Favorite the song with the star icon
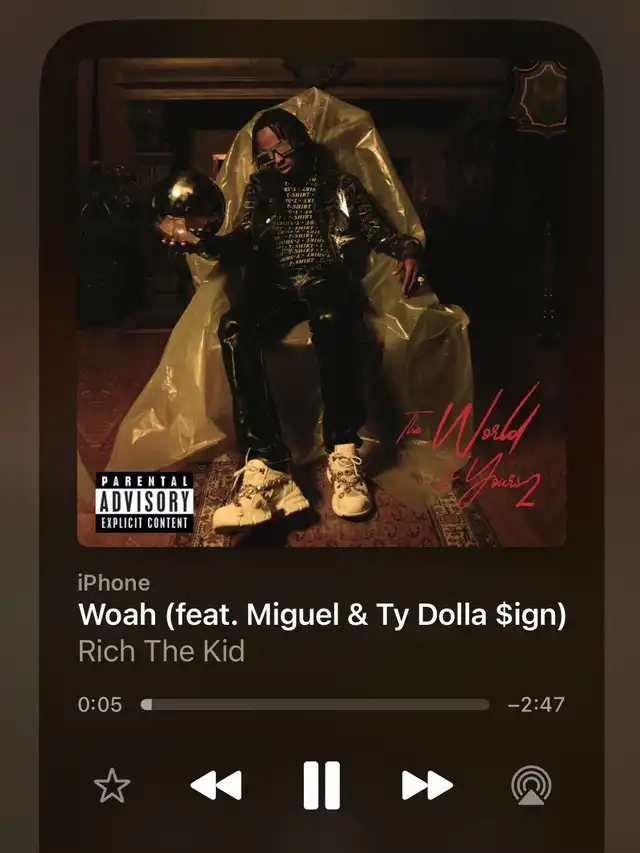The width and height of the screenshot is (640, 853). point(112,786)
